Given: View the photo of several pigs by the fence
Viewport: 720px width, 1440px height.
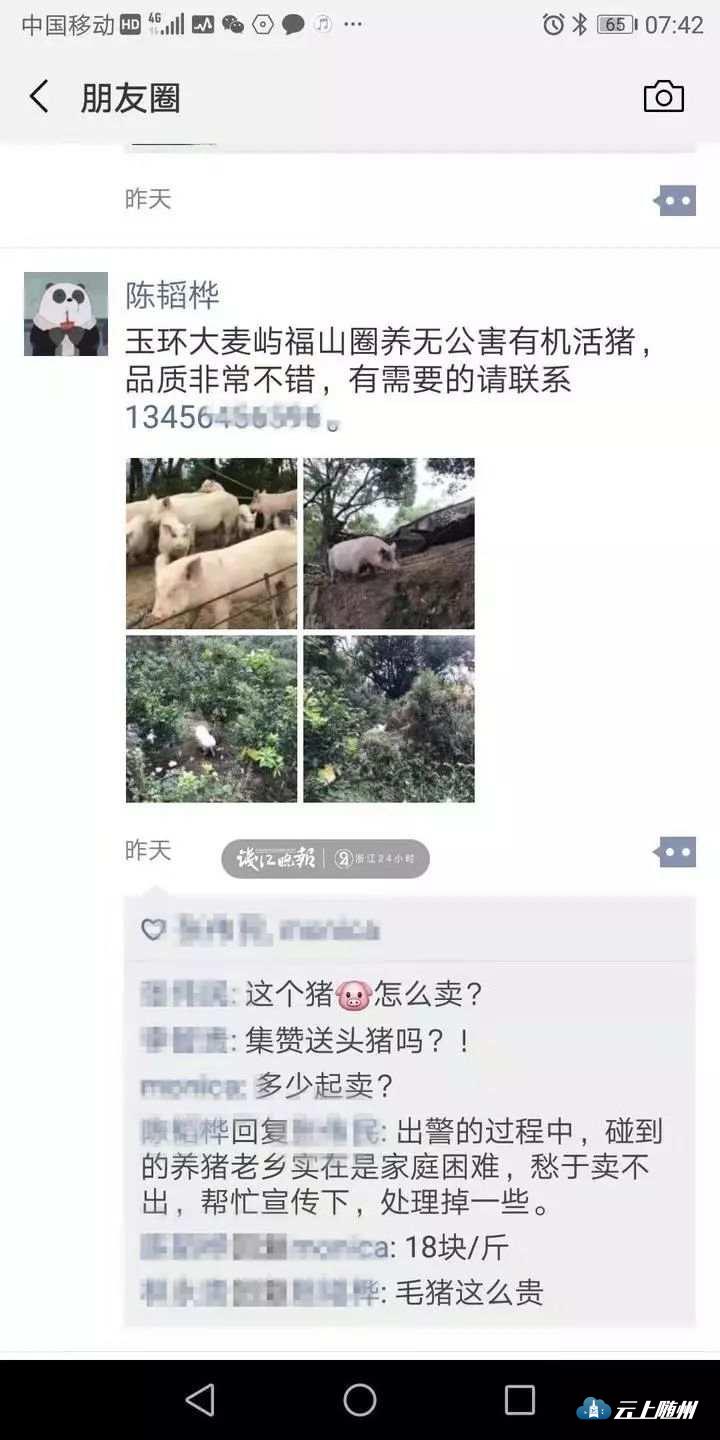Looking at the screenshot, I should pyautogui.click(x=211, y=543).
